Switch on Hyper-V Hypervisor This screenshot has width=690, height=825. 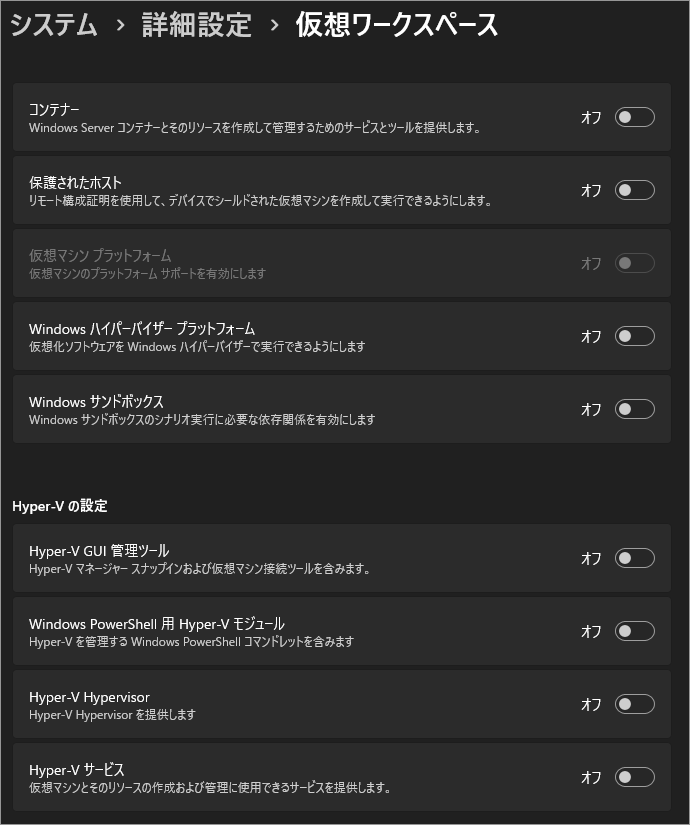coord(634,704)
